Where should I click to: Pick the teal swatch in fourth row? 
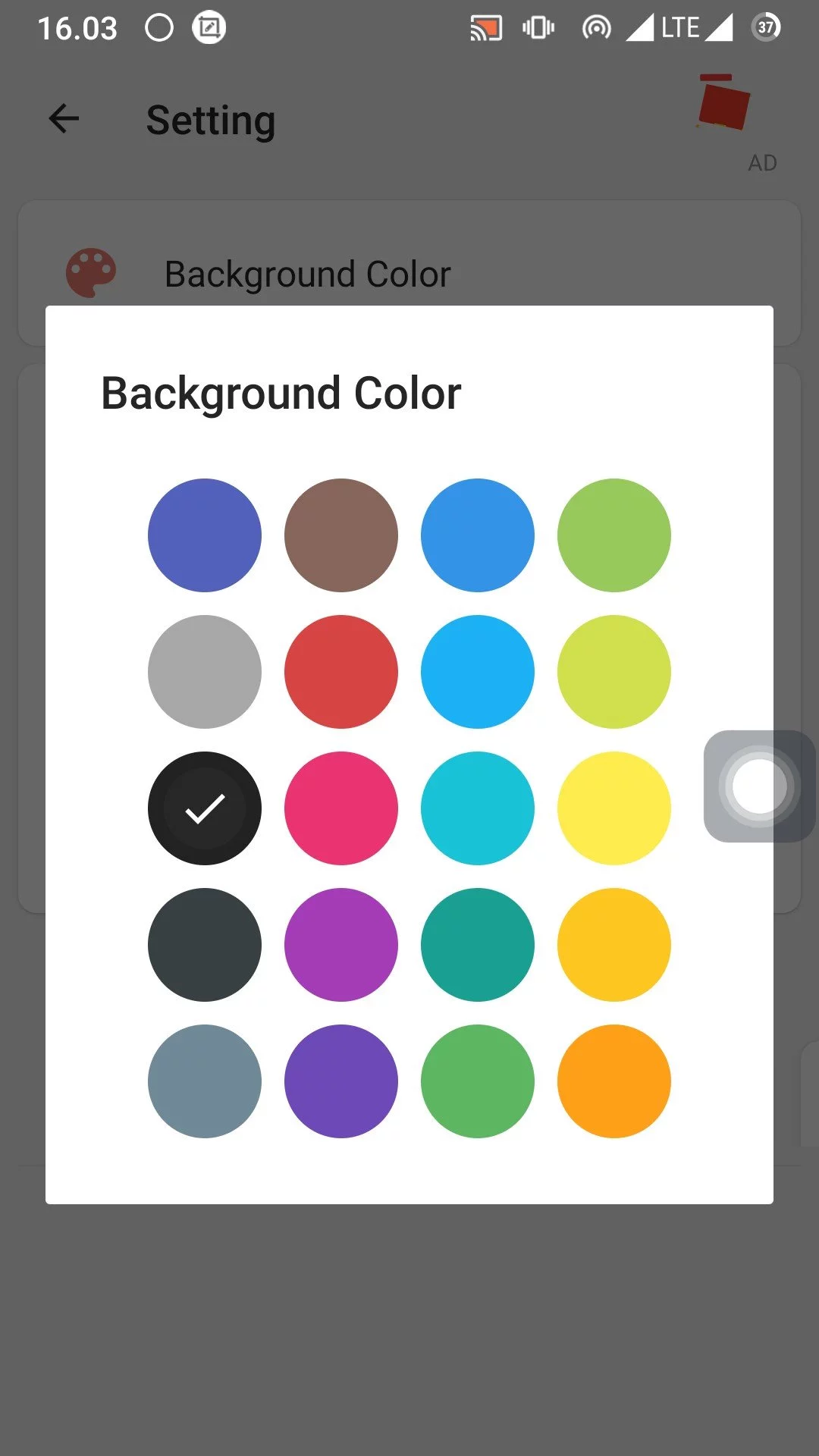point(477,945)
